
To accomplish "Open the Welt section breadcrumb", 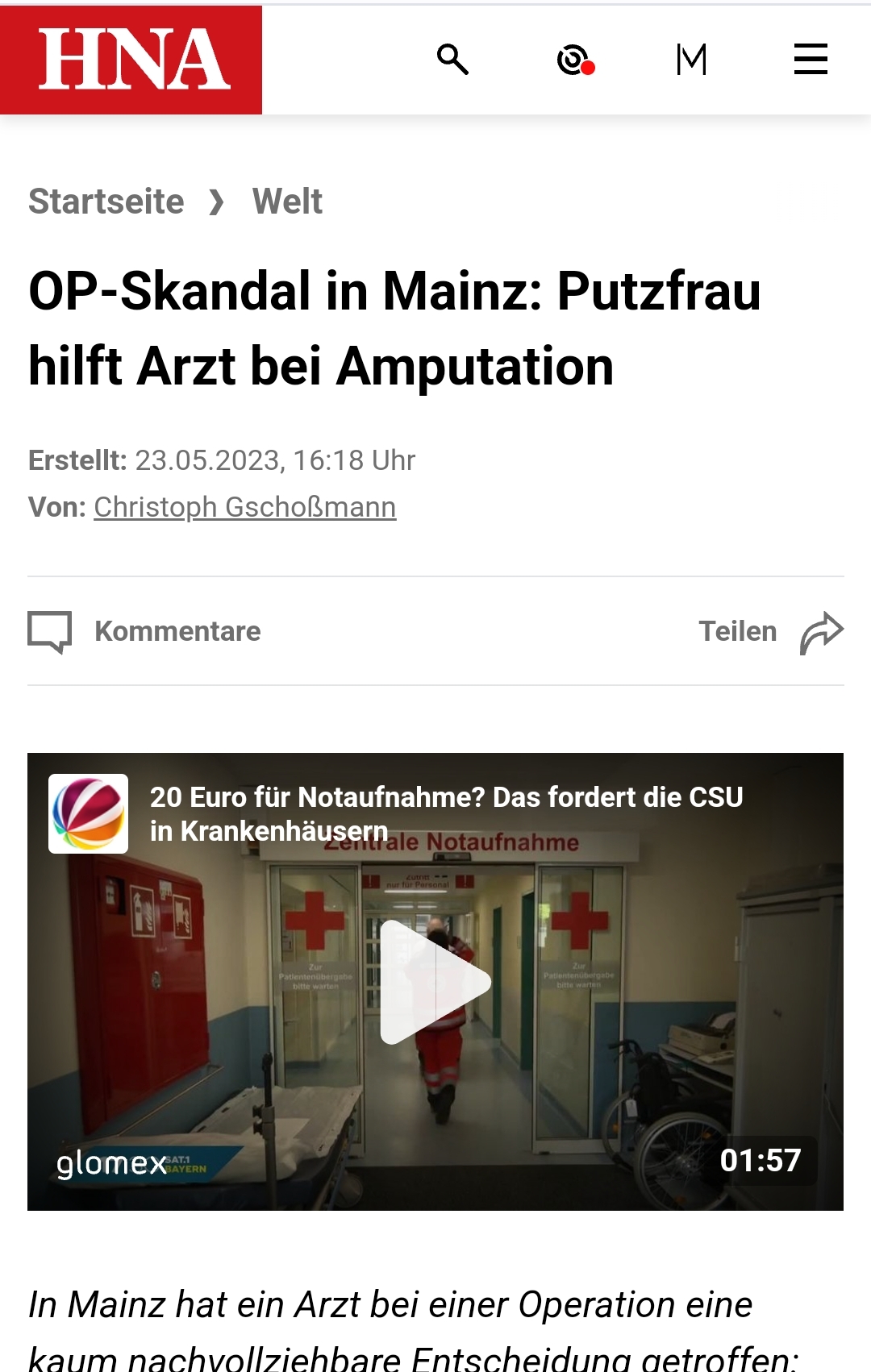I will pyautogui.click(x=287, y=202).
